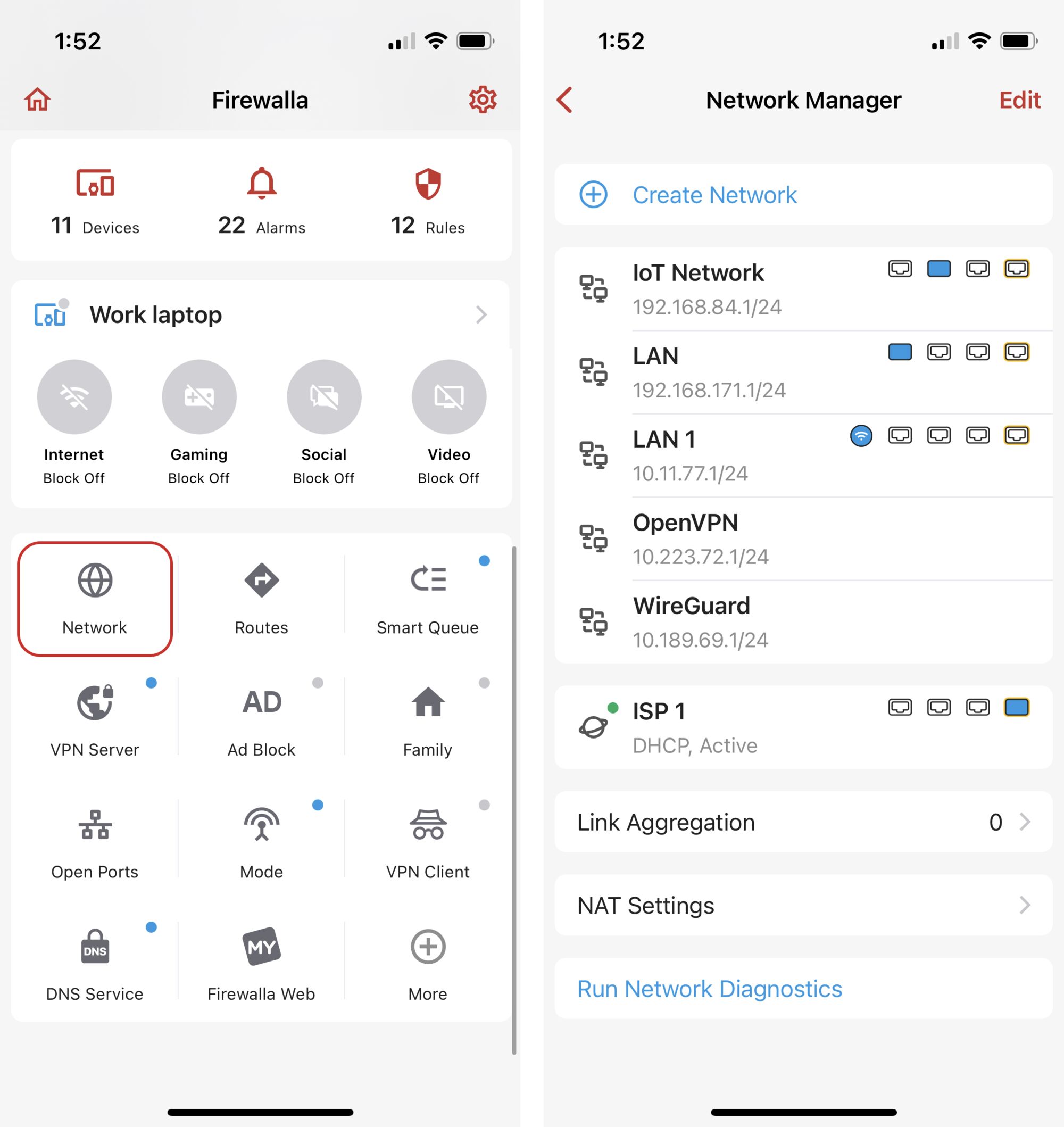The image size is (1064, 1127).
Task: Go back from Network Manager
Action: pos(564,100)
